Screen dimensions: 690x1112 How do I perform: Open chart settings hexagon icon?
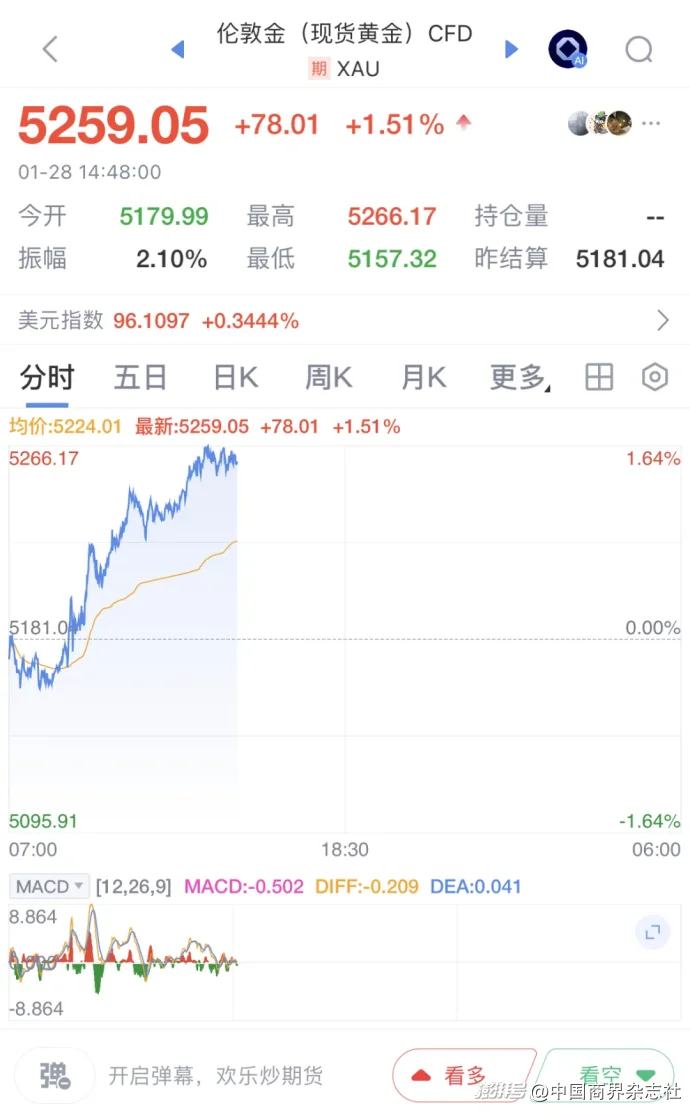point(654,378)
